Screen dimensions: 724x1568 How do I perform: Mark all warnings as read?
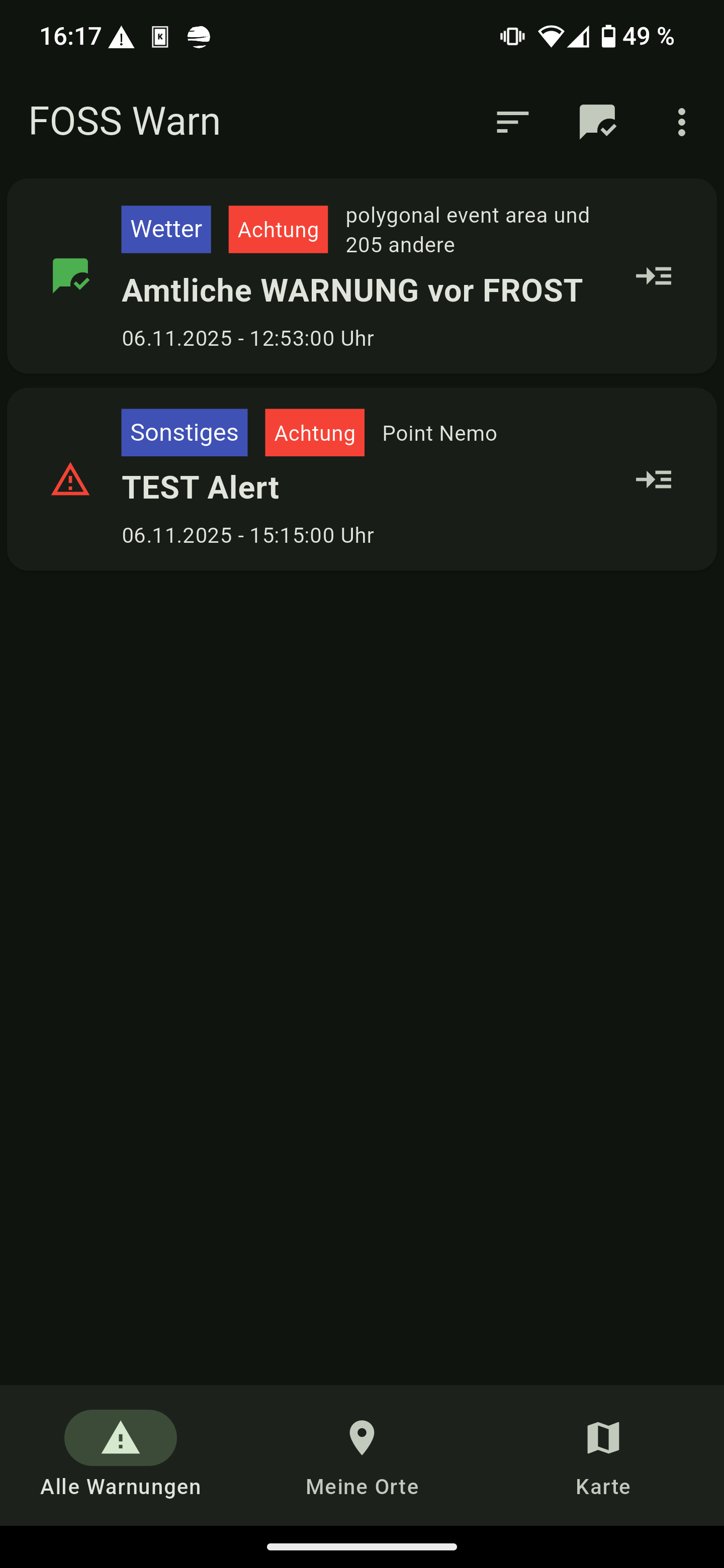tap(597, 122)
